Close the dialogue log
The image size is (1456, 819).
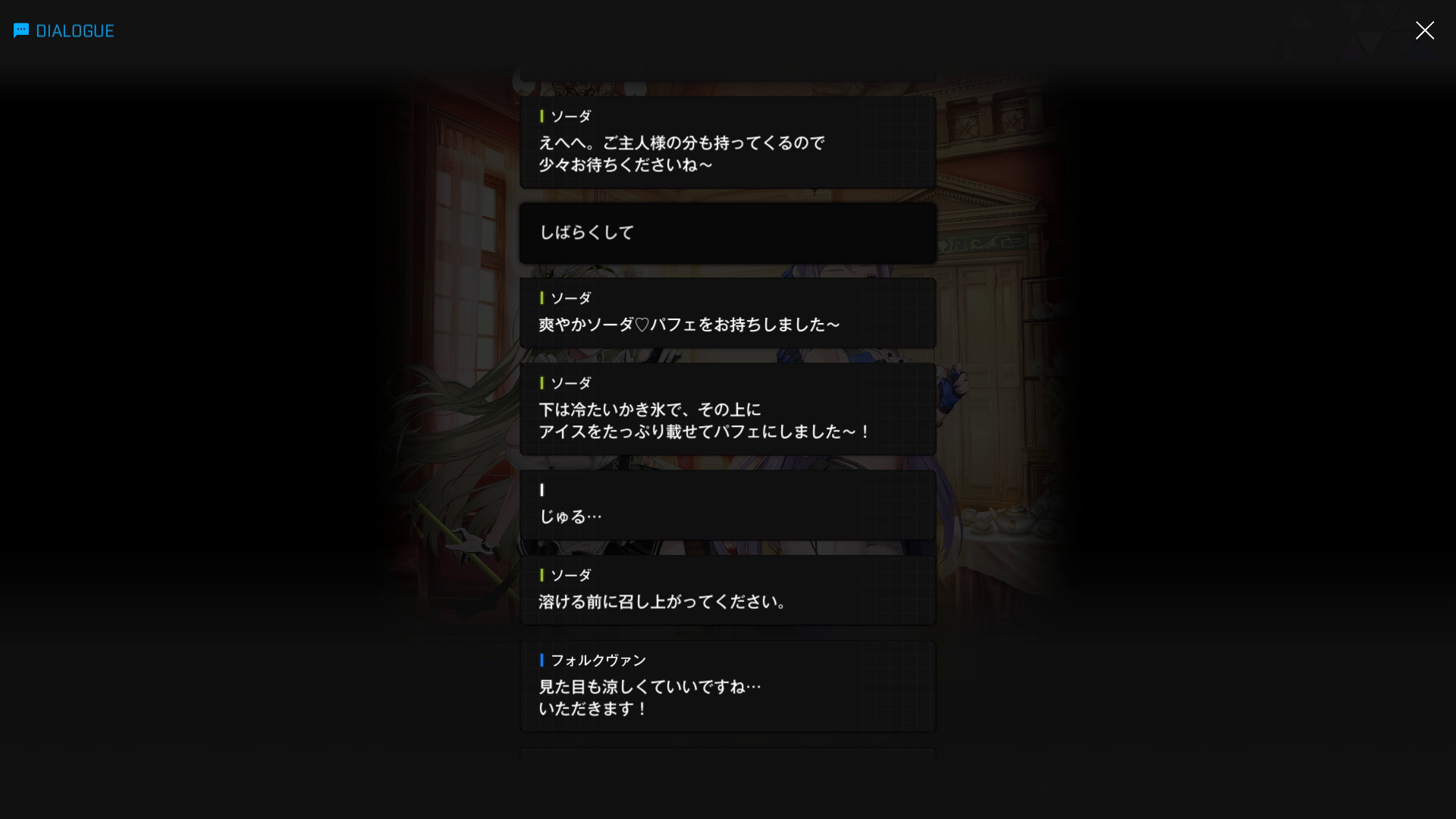click(1424, 30)
